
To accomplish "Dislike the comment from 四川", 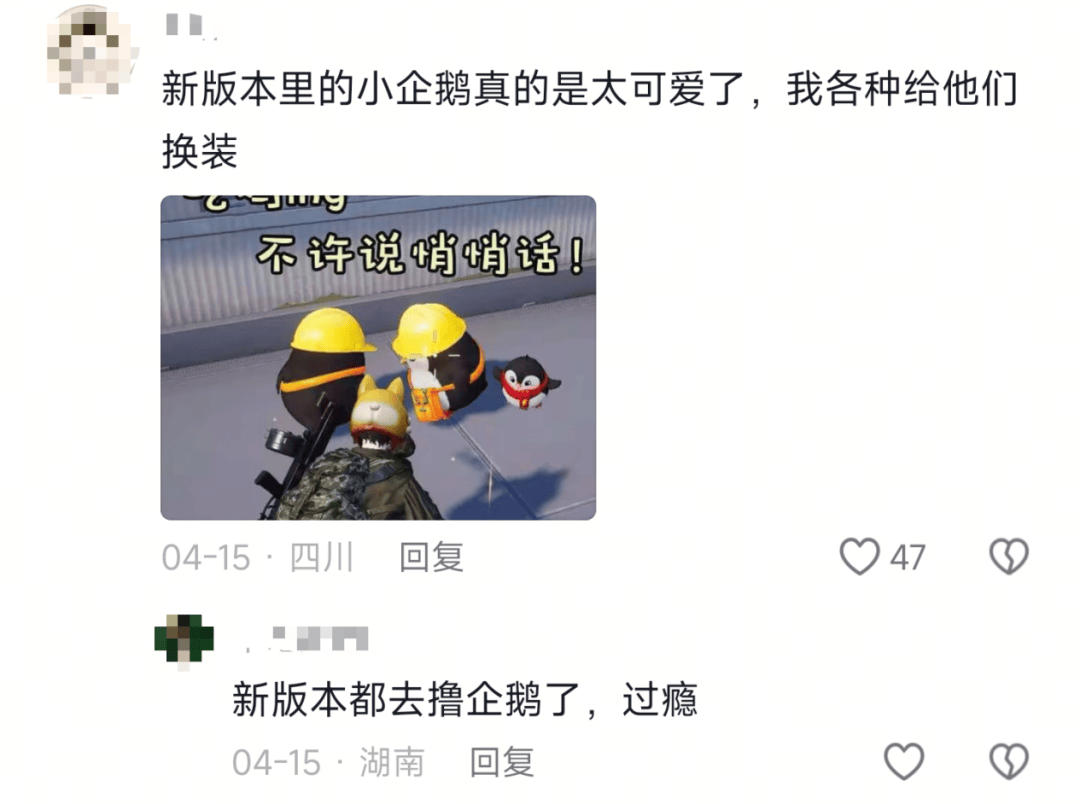I will [1008, 557].
